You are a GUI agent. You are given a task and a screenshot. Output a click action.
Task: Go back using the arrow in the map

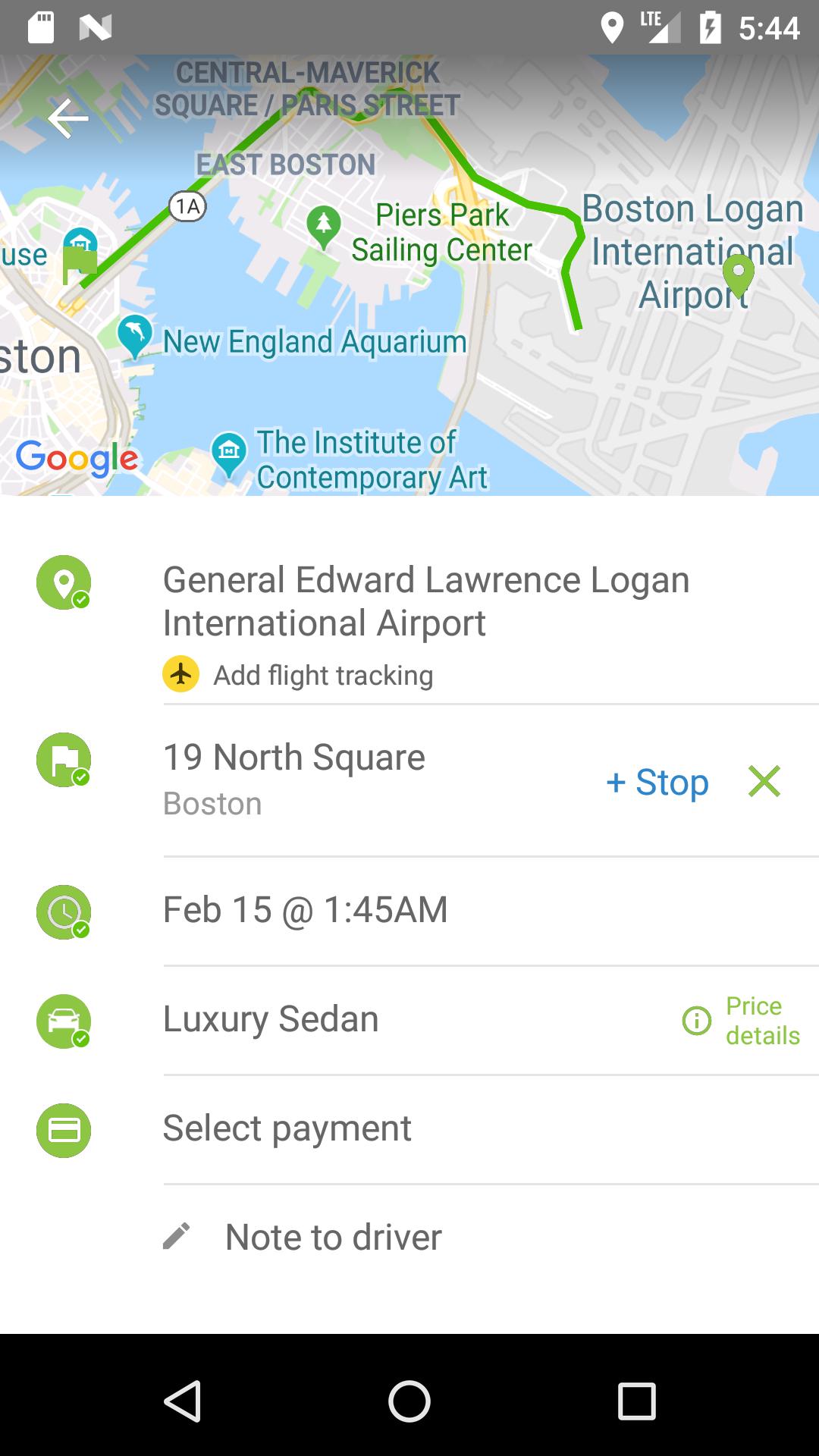[x=69, y=118]
